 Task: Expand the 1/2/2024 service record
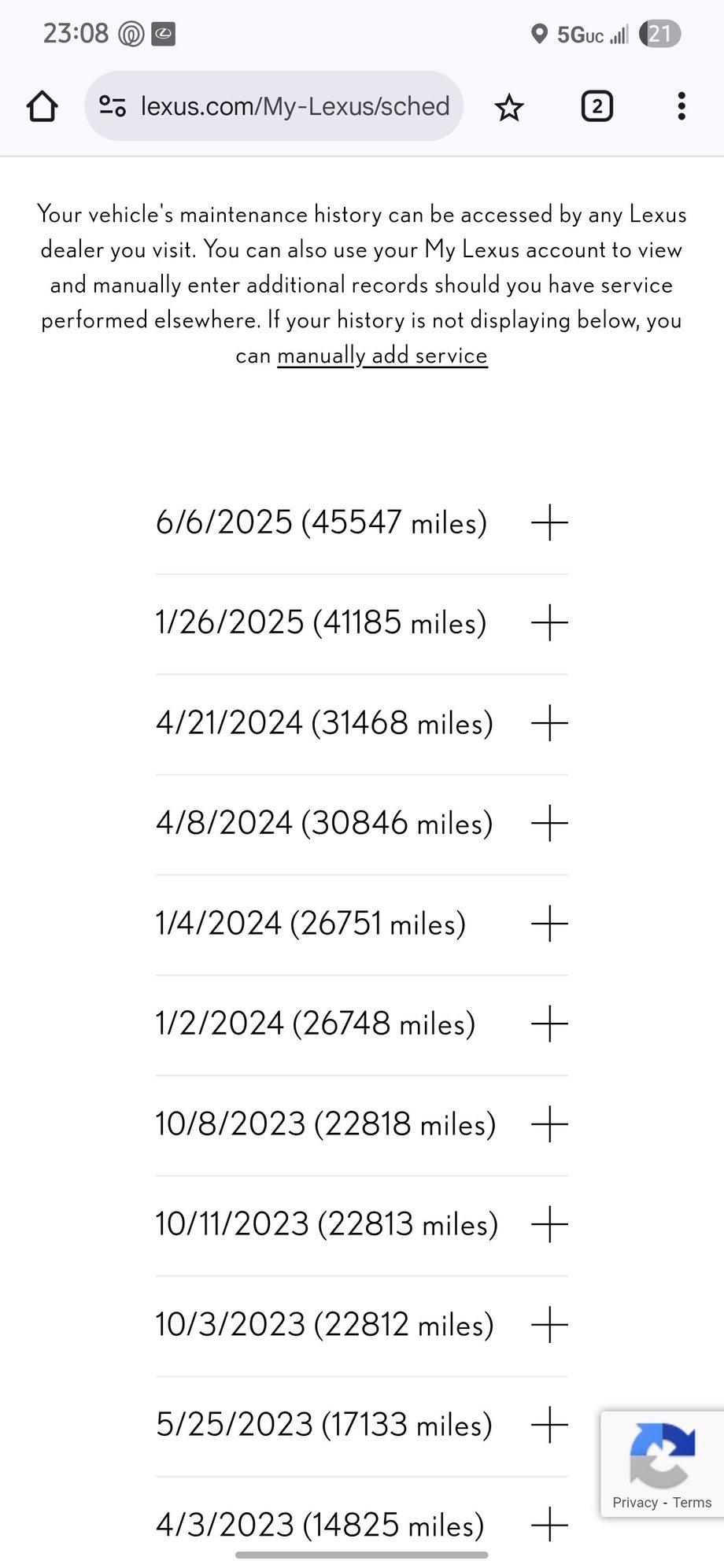[x=549, y=1024]
